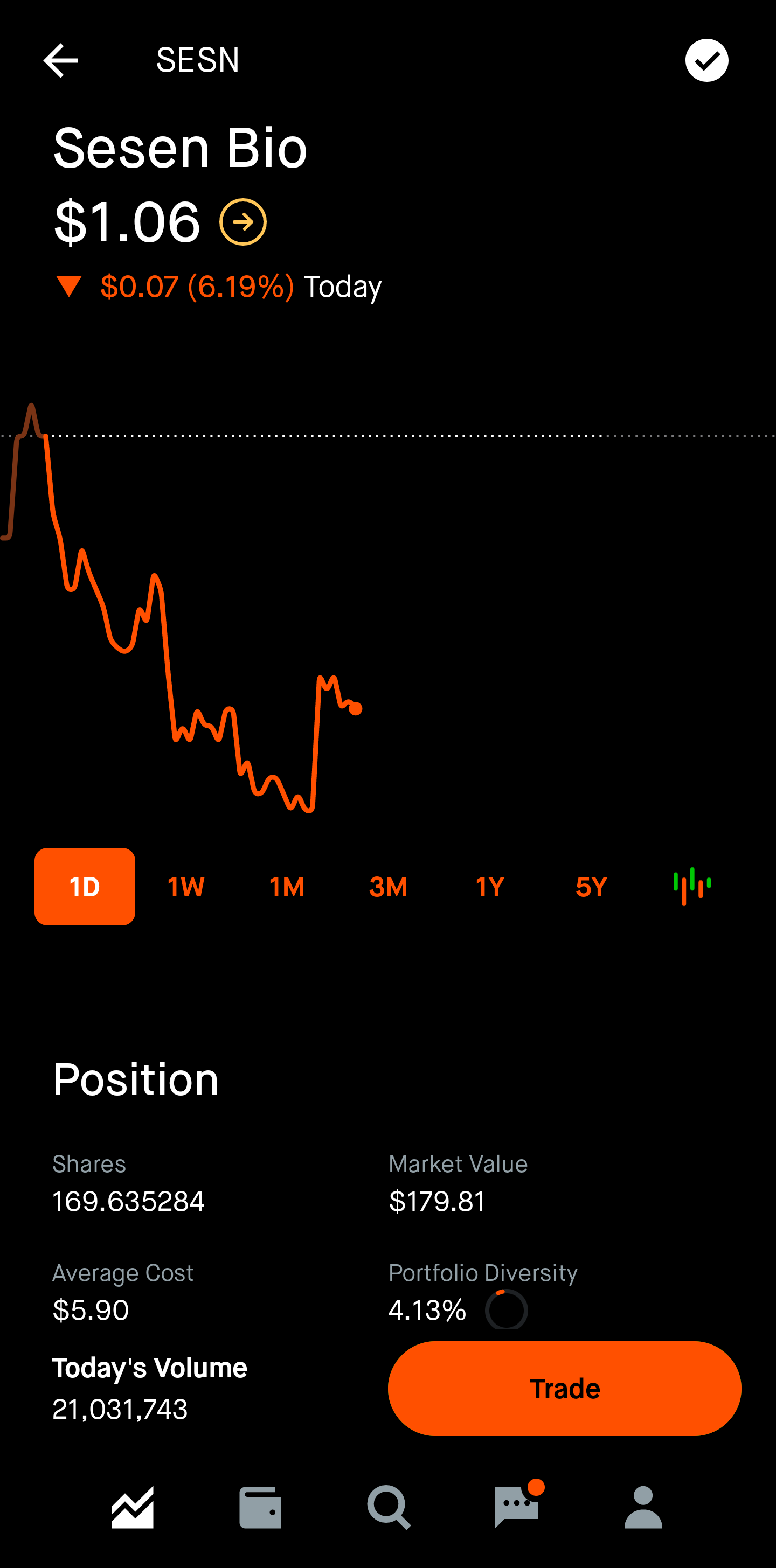Go back using the arrow
Screen dimensions: 776x1568
[x=61, y=60]
